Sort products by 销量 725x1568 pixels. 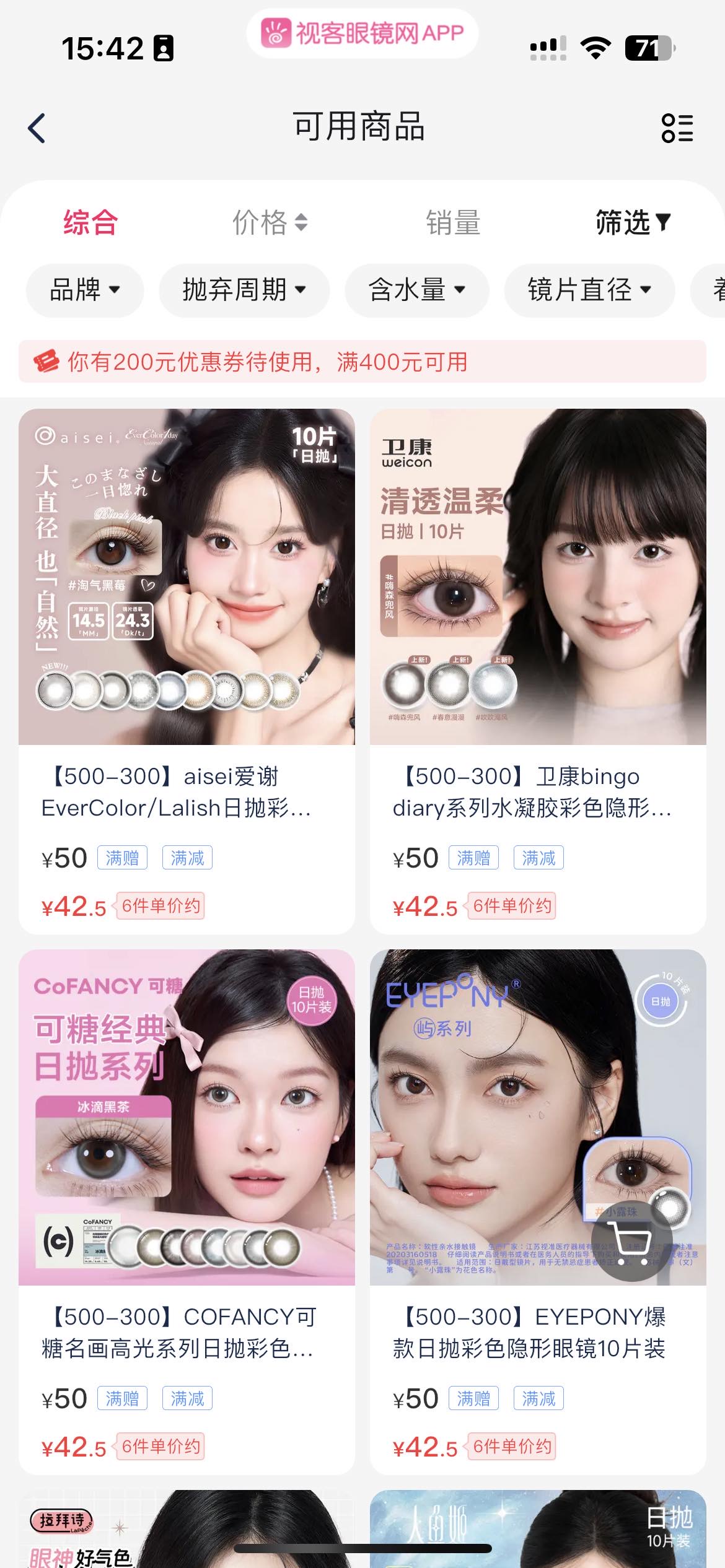(453, 222)
